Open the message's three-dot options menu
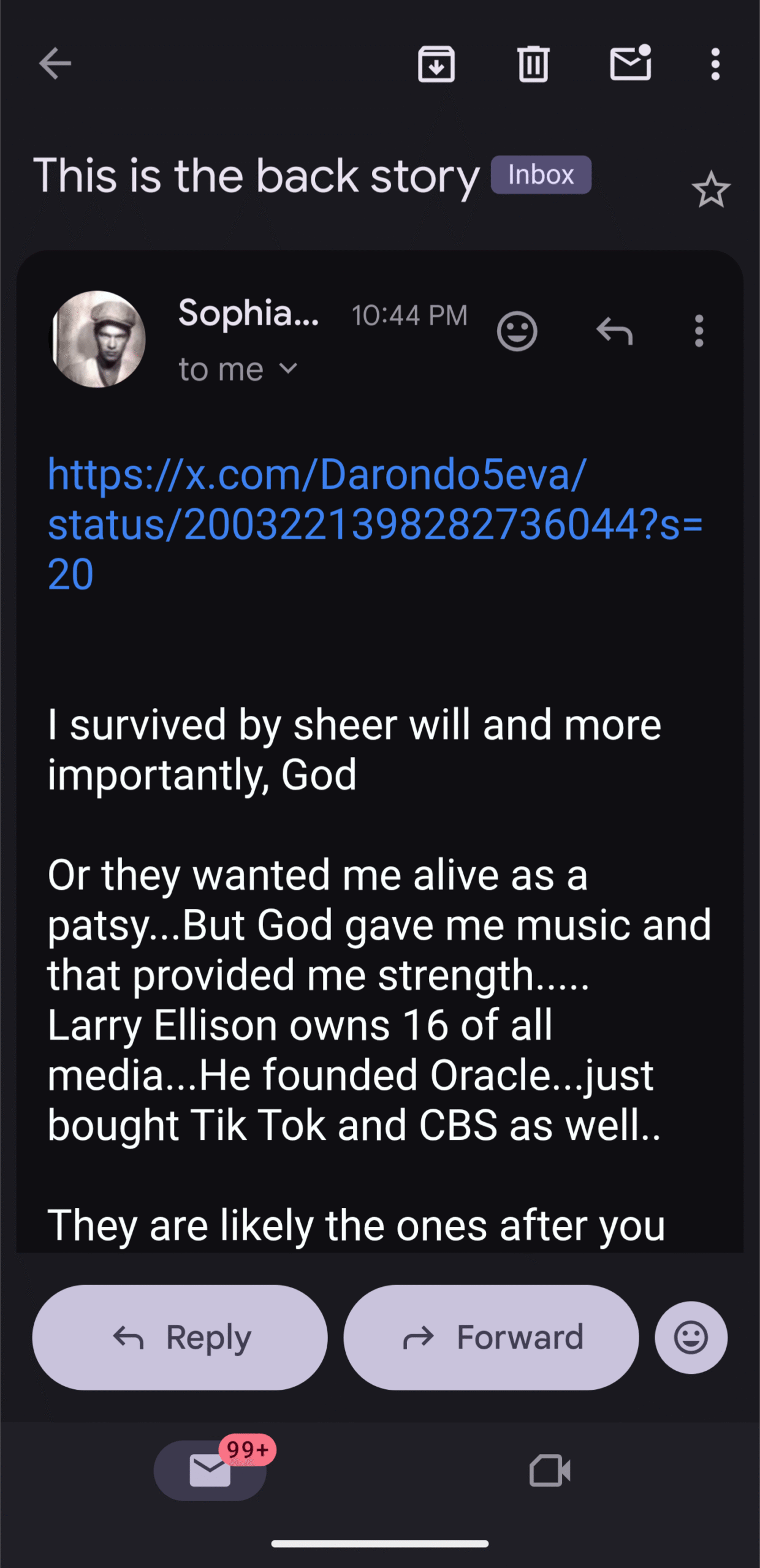Screen dimensions: 760x1568 [x=699, y=331]
